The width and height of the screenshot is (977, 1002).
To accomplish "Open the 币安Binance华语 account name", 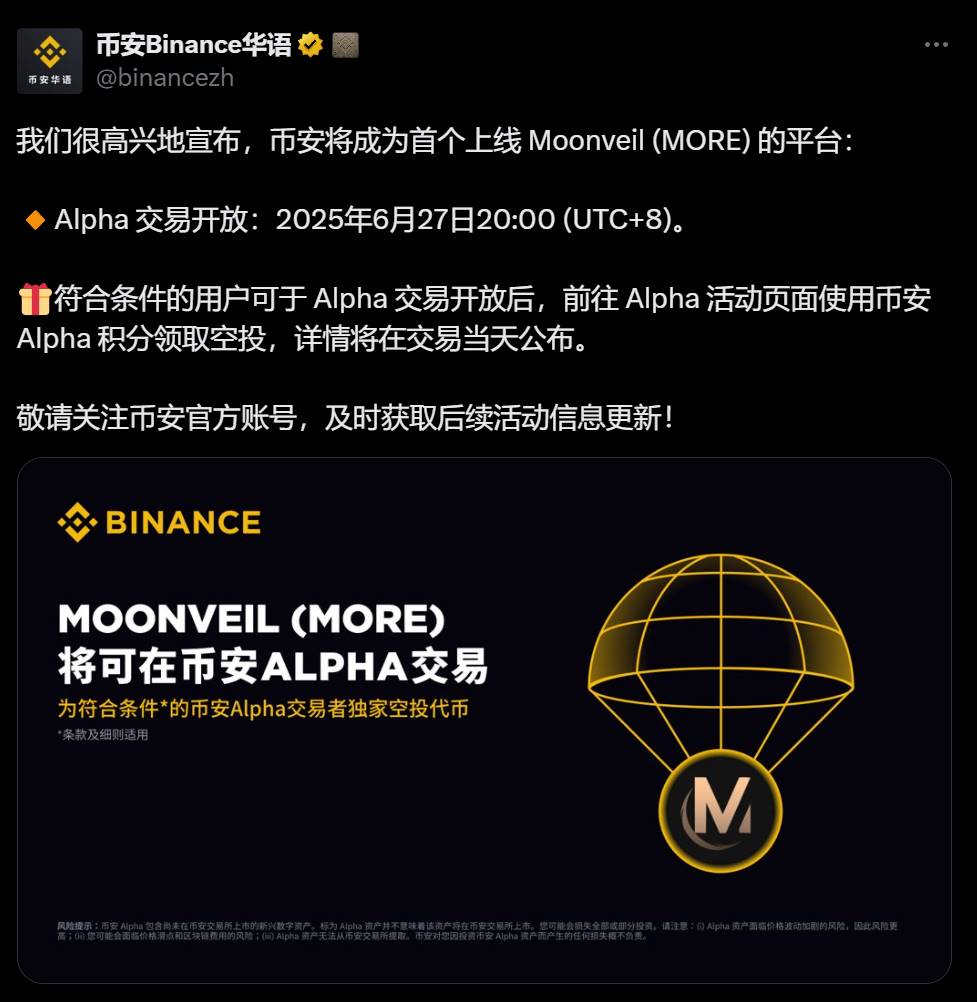I will 193,45.
